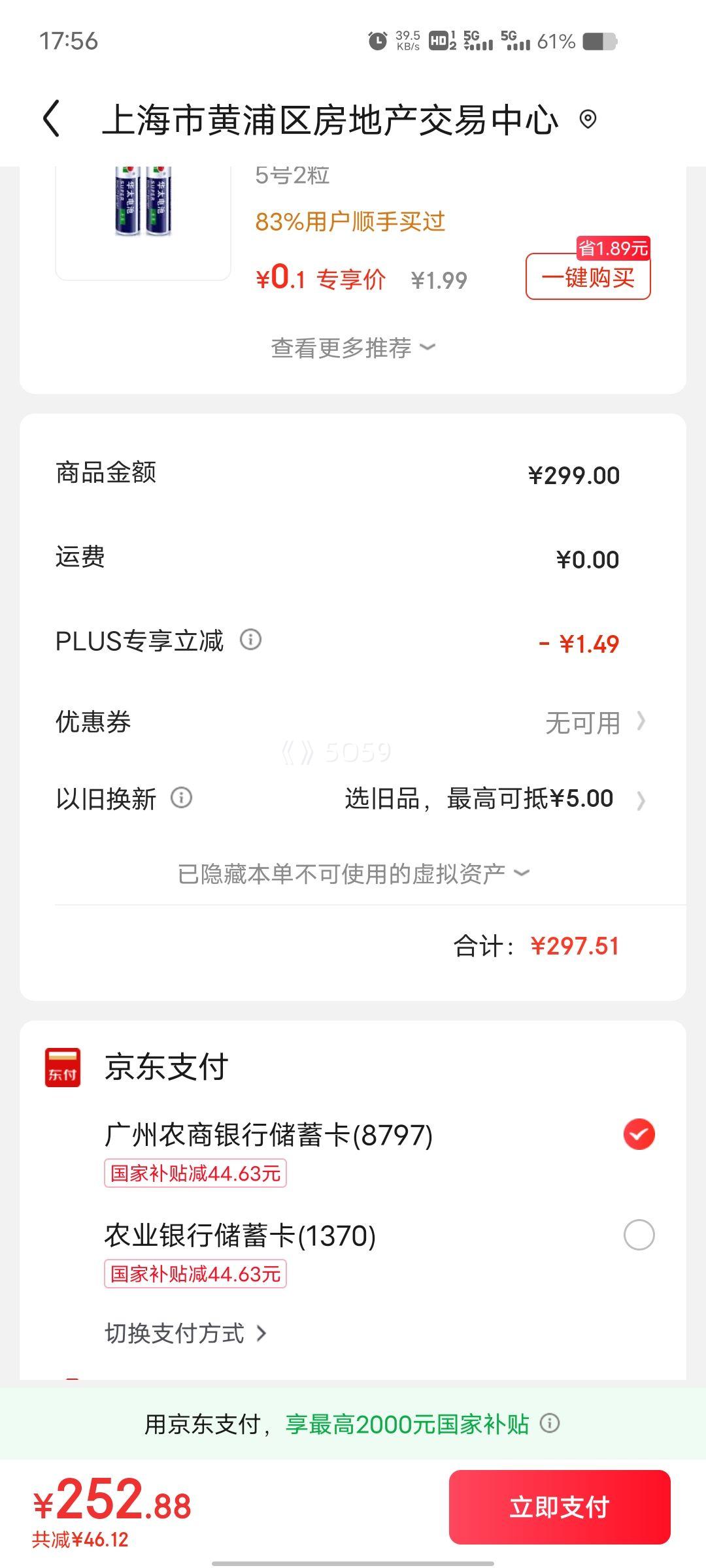Tap the location pin beside the address
Viewport: 706px width, 1568px height.
click(x=588, y=120)
